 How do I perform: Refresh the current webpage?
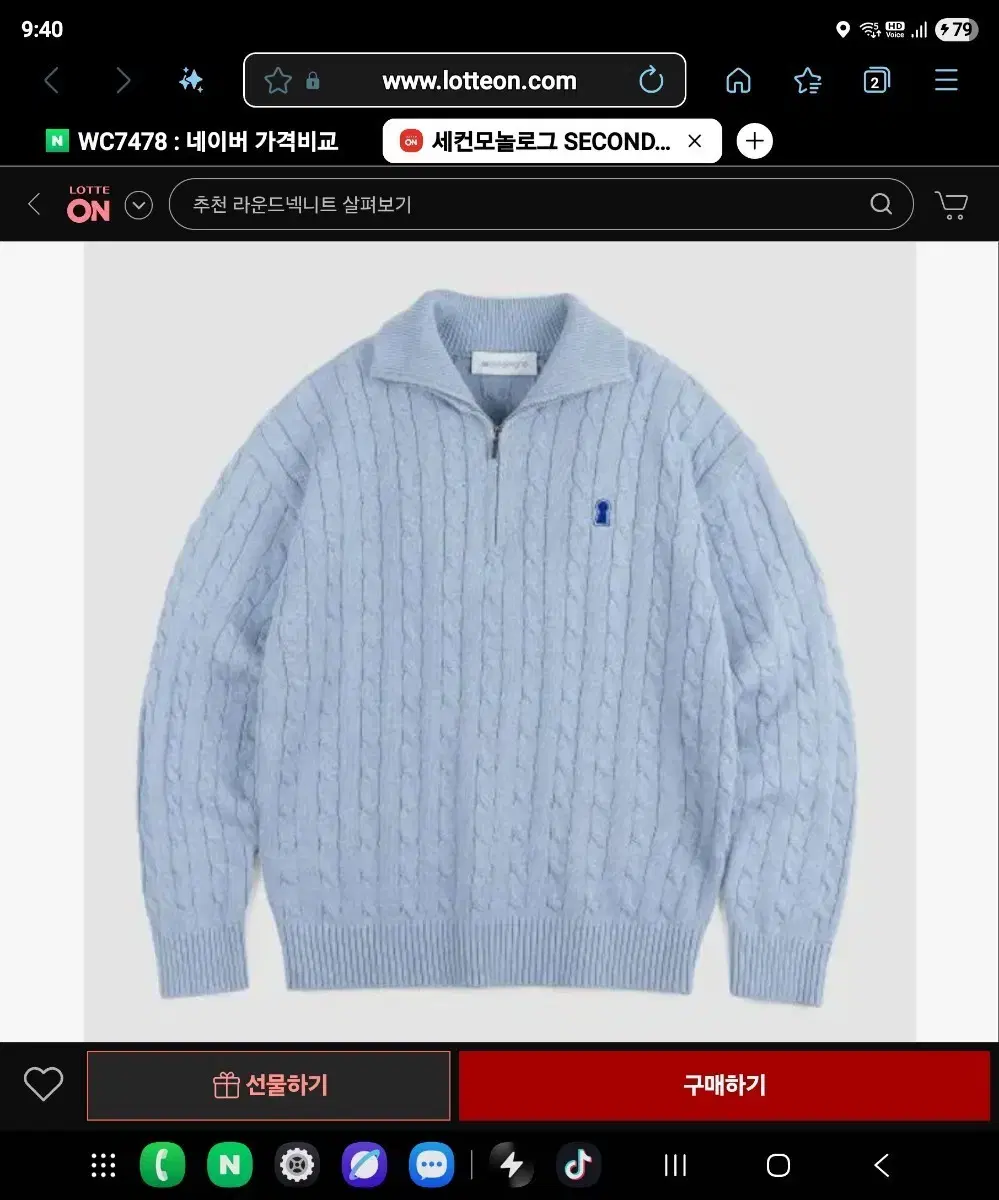[x=651, y=80]
